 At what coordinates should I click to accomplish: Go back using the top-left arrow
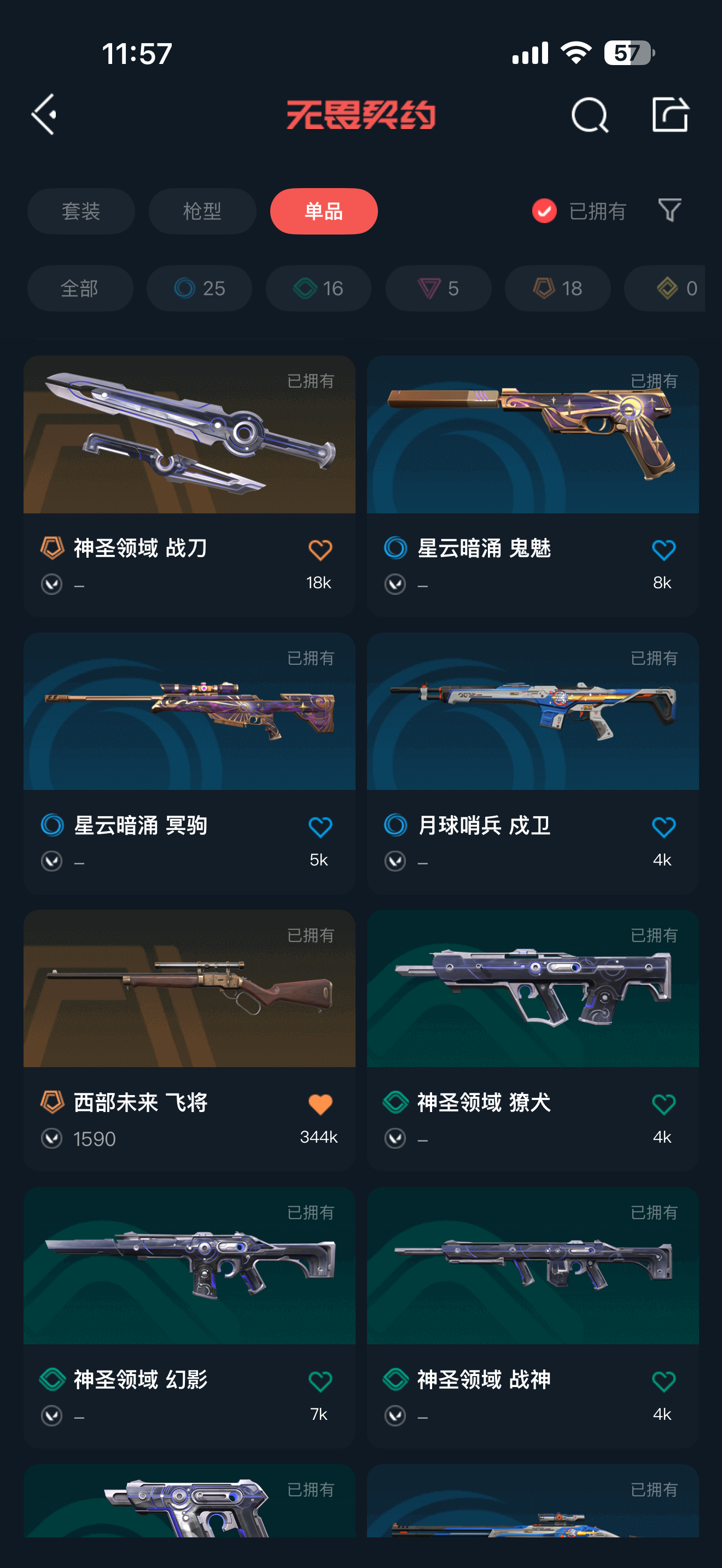[44, 114]
